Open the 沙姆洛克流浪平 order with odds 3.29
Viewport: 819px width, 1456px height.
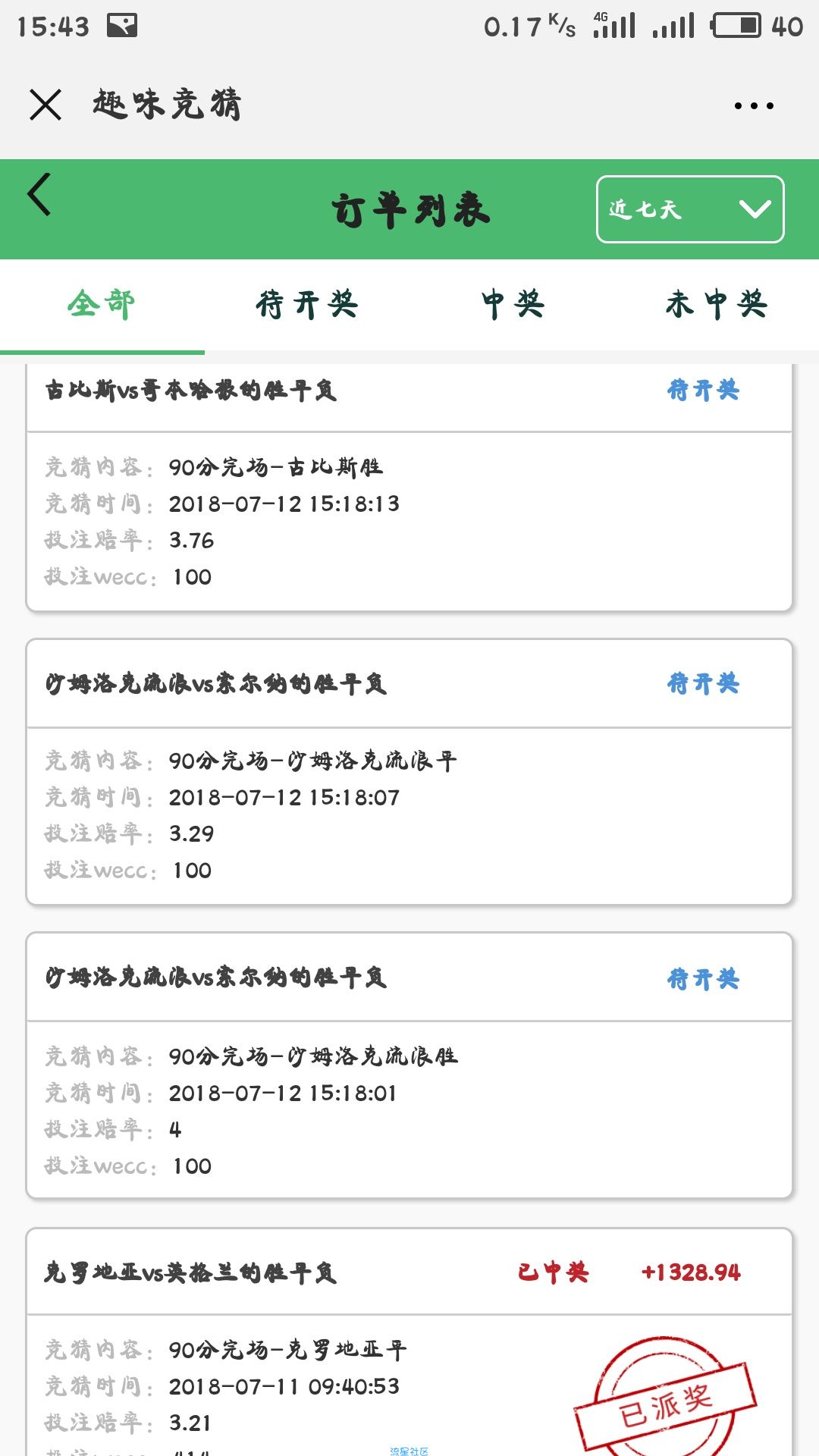tap(409, 772)
